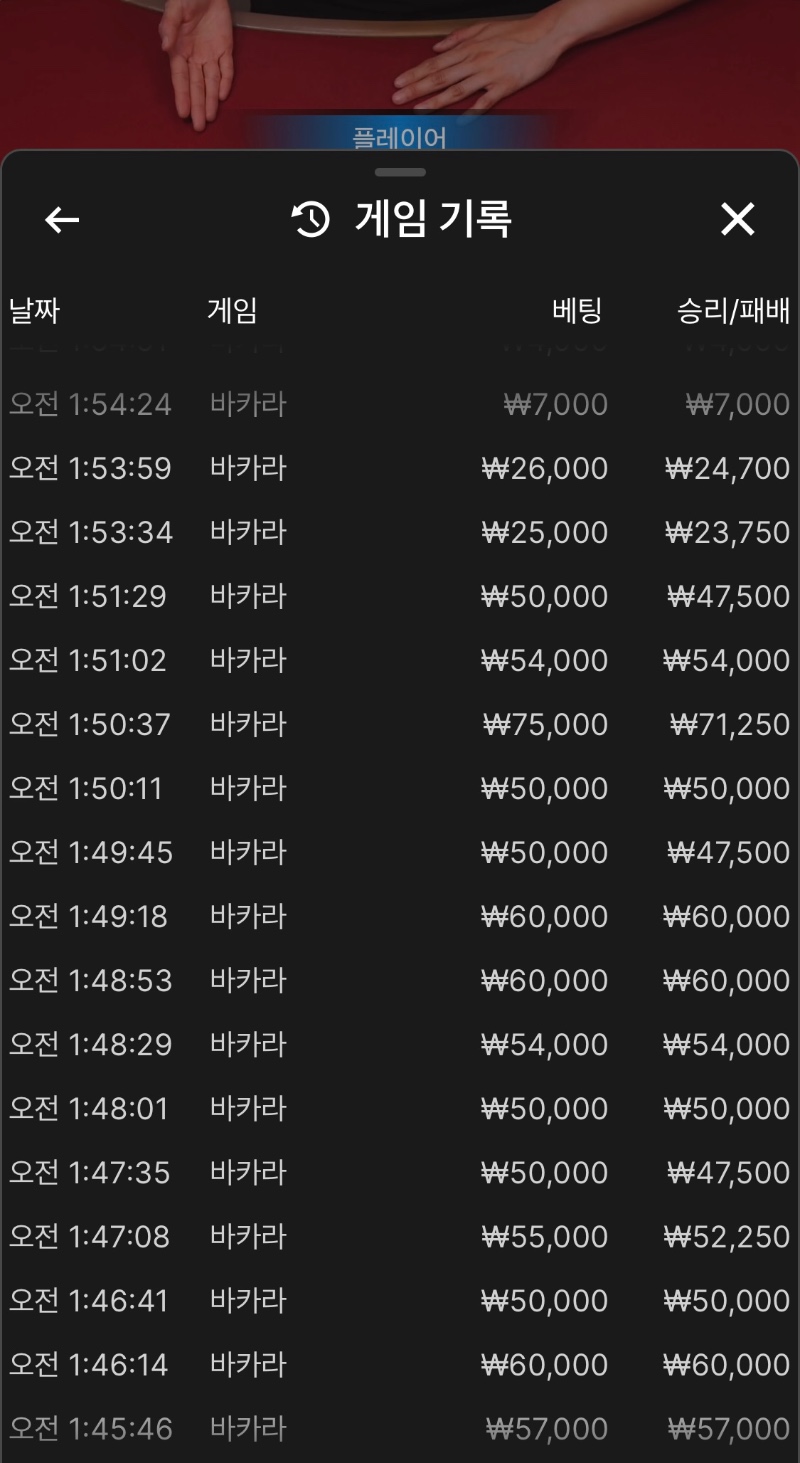Open the 오전 1:48:01 바카라 record

pyautogui.click(x=400, y=1108)
